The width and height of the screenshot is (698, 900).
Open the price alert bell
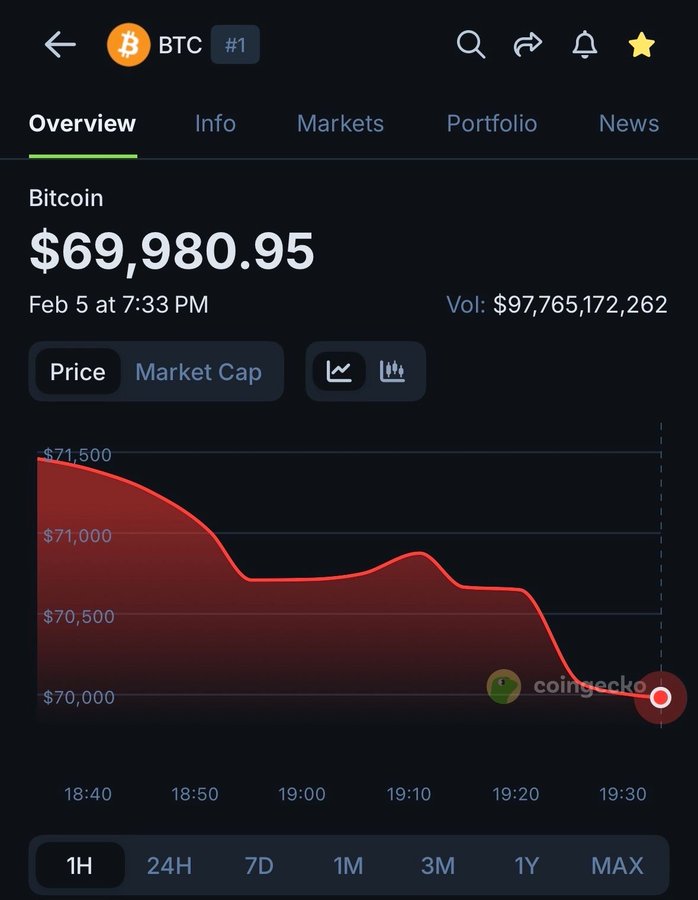585,45
